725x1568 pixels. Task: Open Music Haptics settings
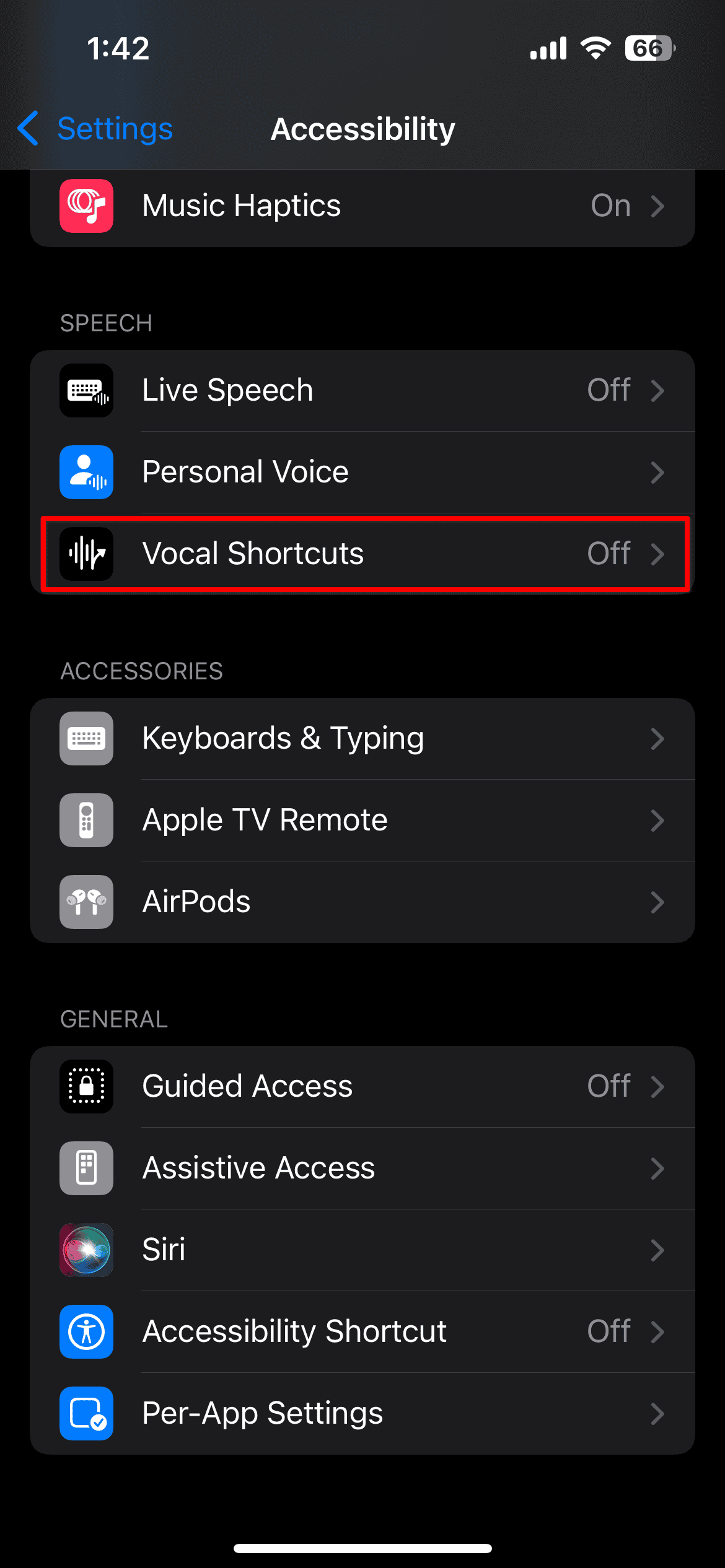362,206
